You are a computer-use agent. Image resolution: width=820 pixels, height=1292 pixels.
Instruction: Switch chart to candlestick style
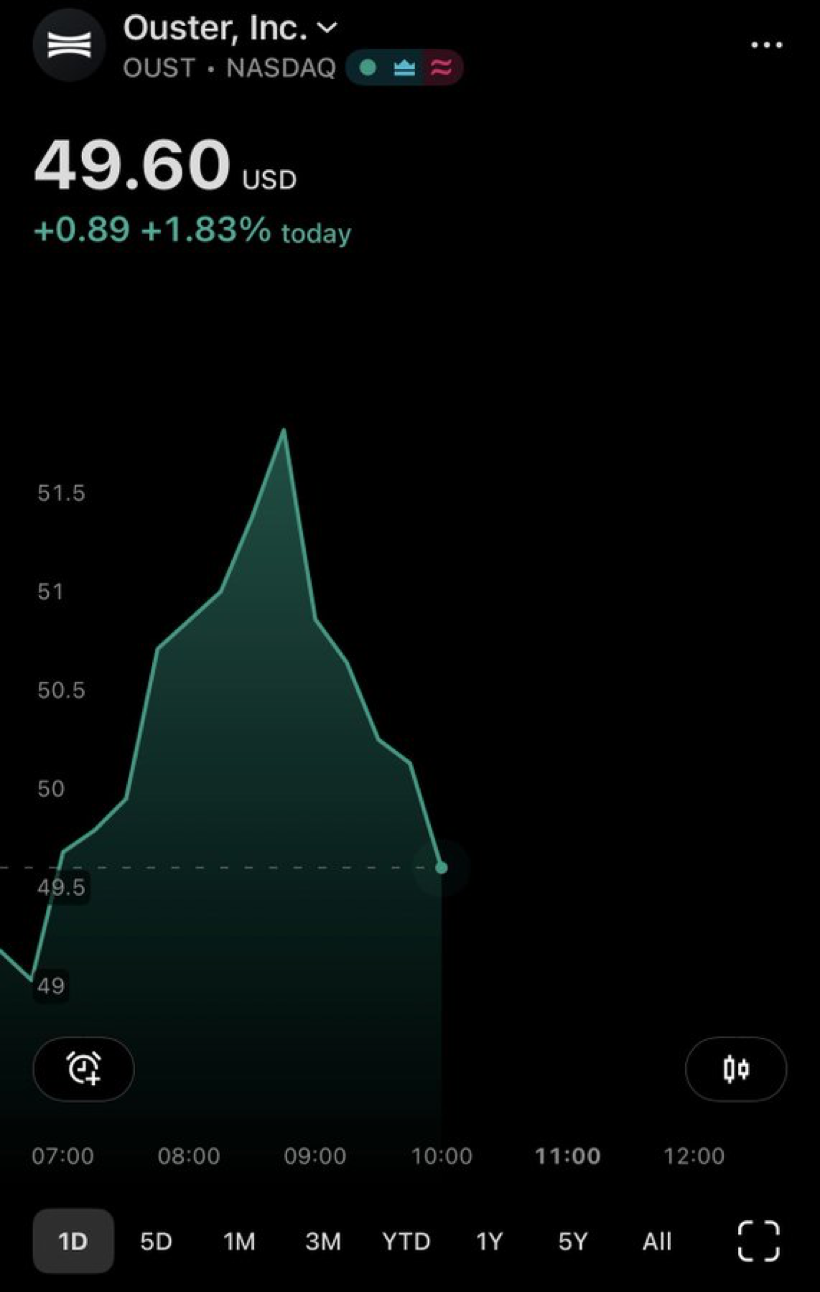pyautogui.click(x=736, y=1069)
